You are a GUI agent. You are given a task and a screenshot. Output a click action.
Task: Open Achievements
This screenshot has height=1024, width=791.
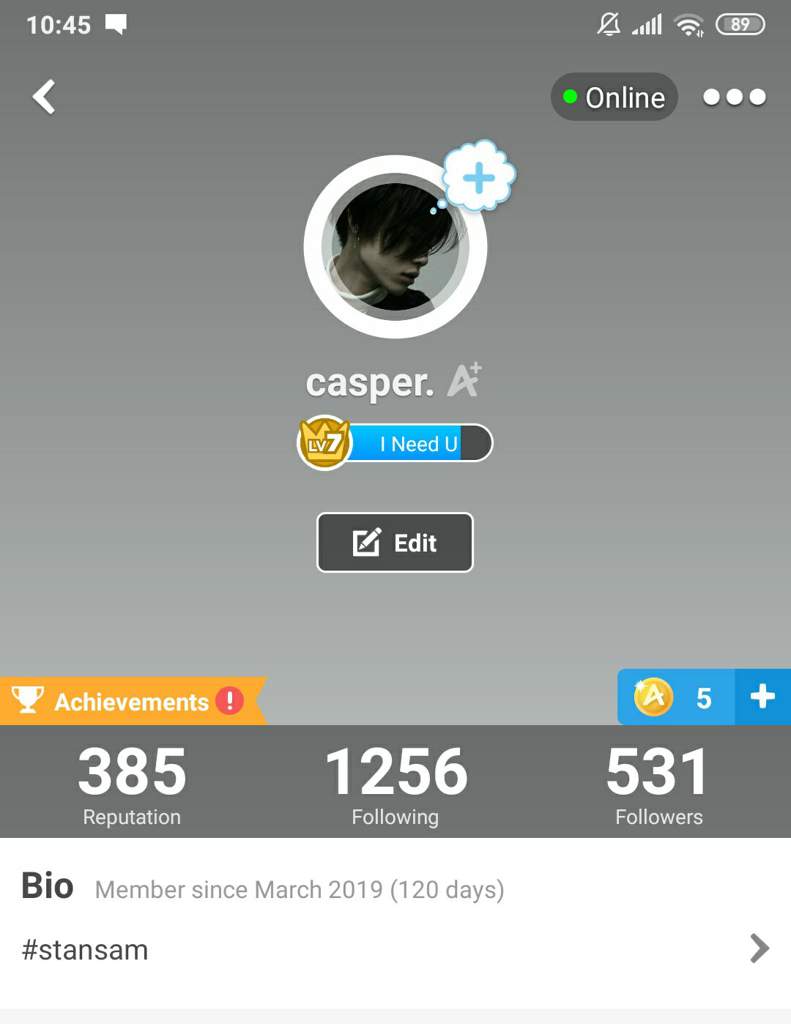click(130, 701)
